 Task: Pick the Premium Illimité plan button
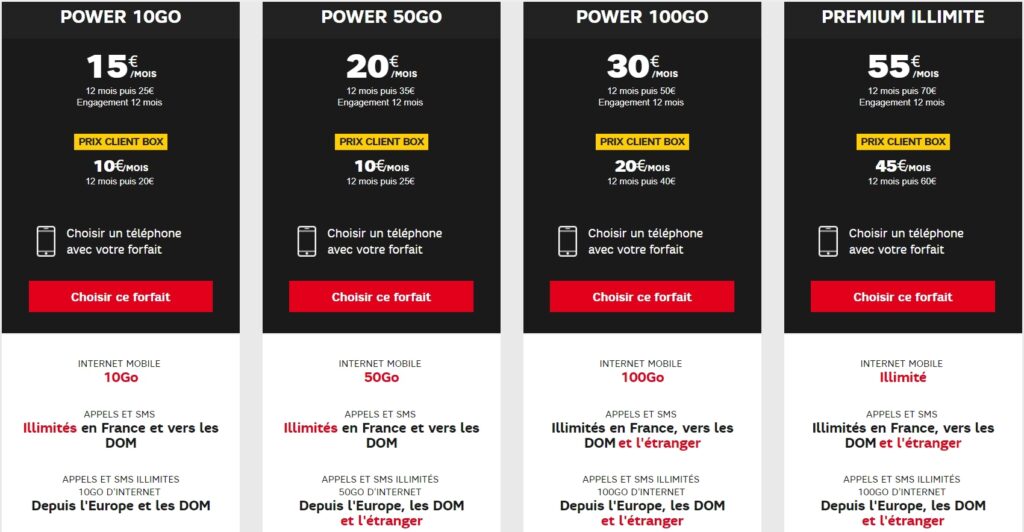pyautogui.click(x=903, y=297)
